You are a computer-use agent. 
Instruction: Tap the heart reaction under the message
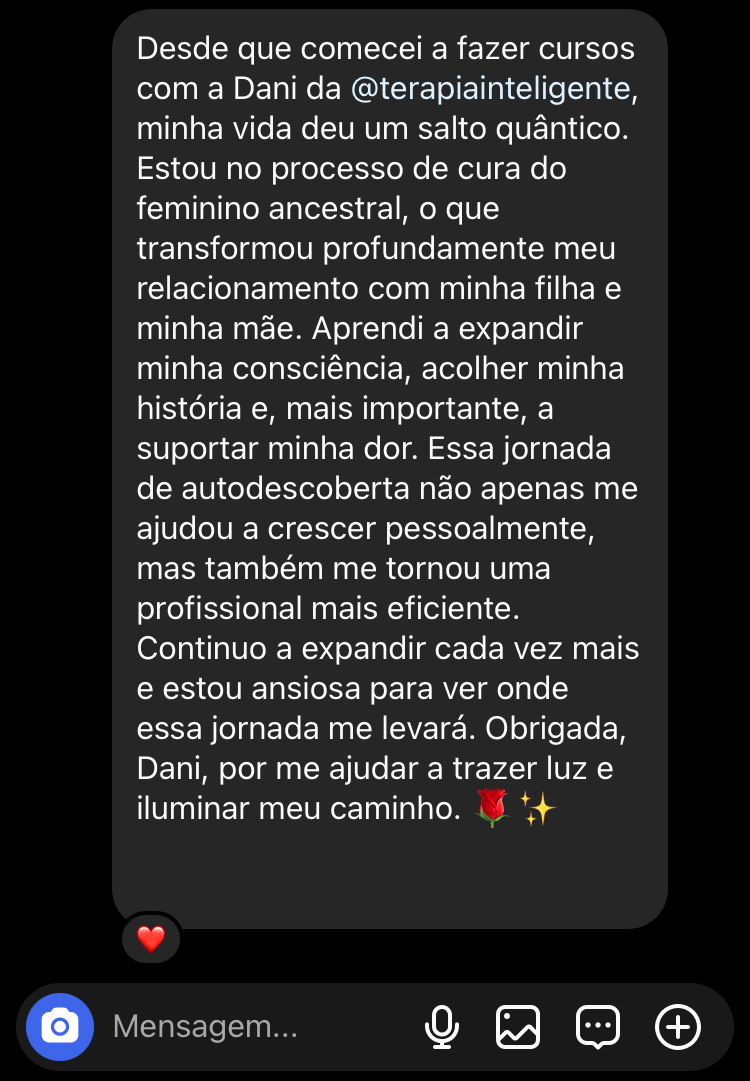tap(150, 938)
